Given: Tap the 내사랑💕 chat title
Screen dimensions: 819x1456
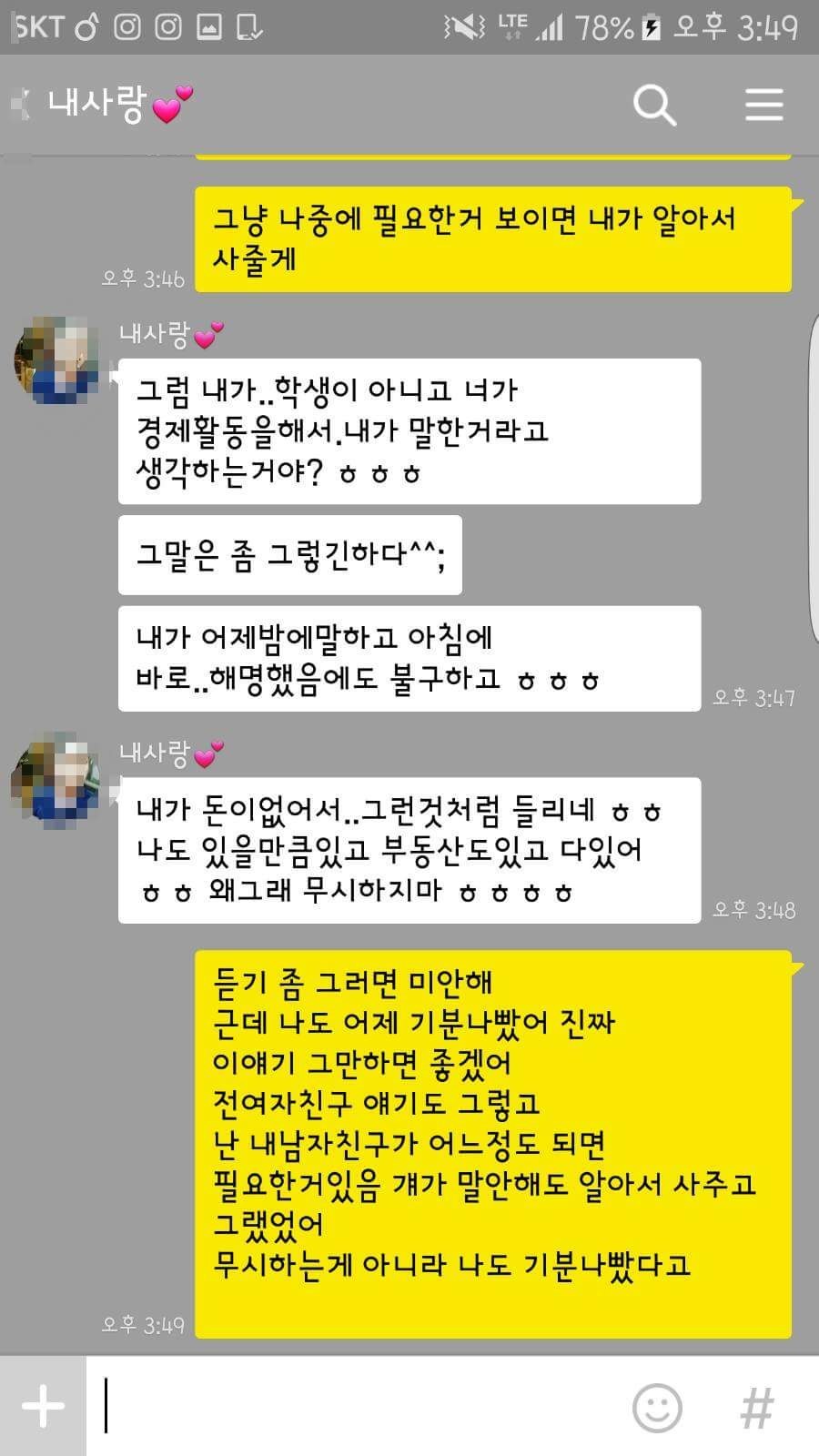Looking at the screenshot, I should [x=118, y=103].
